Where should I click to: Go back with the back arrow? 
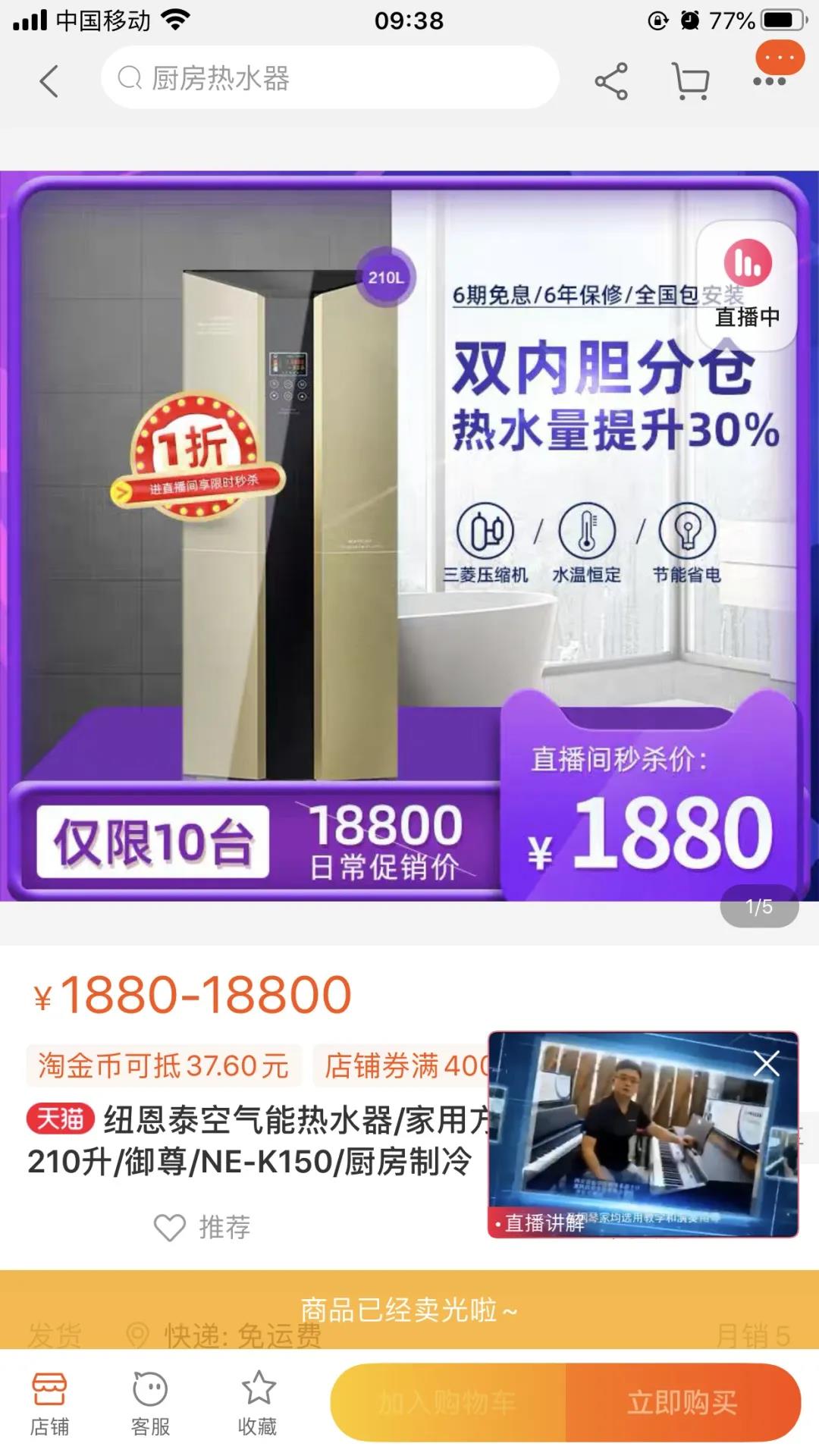click(x=50, y=81)
